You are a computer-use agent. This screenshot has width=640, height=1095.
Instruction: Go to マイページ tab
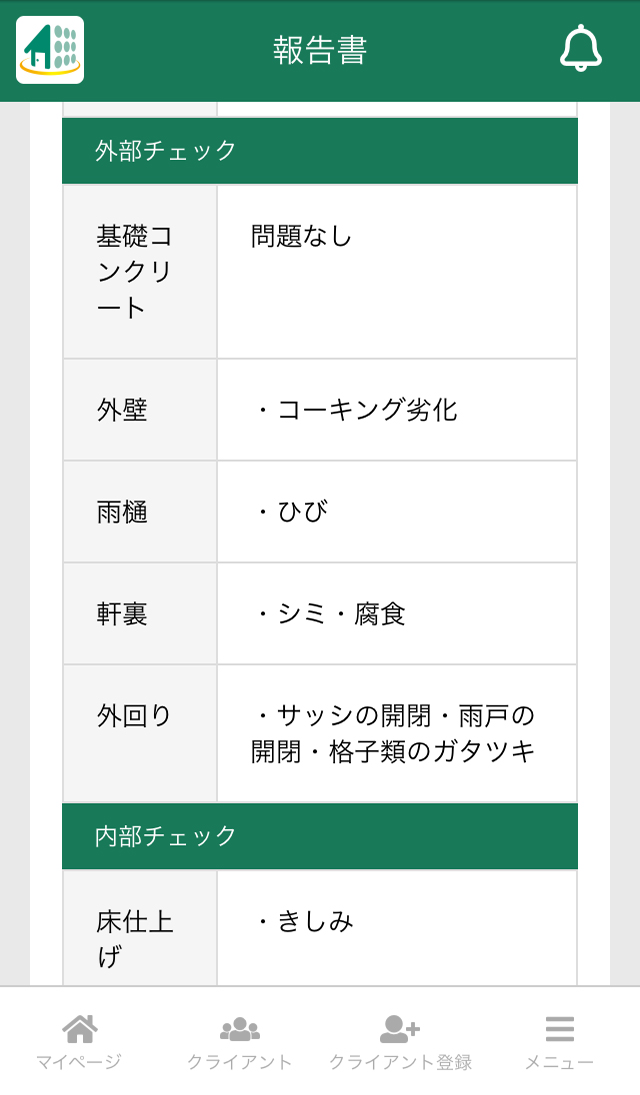pos(79,1042)
